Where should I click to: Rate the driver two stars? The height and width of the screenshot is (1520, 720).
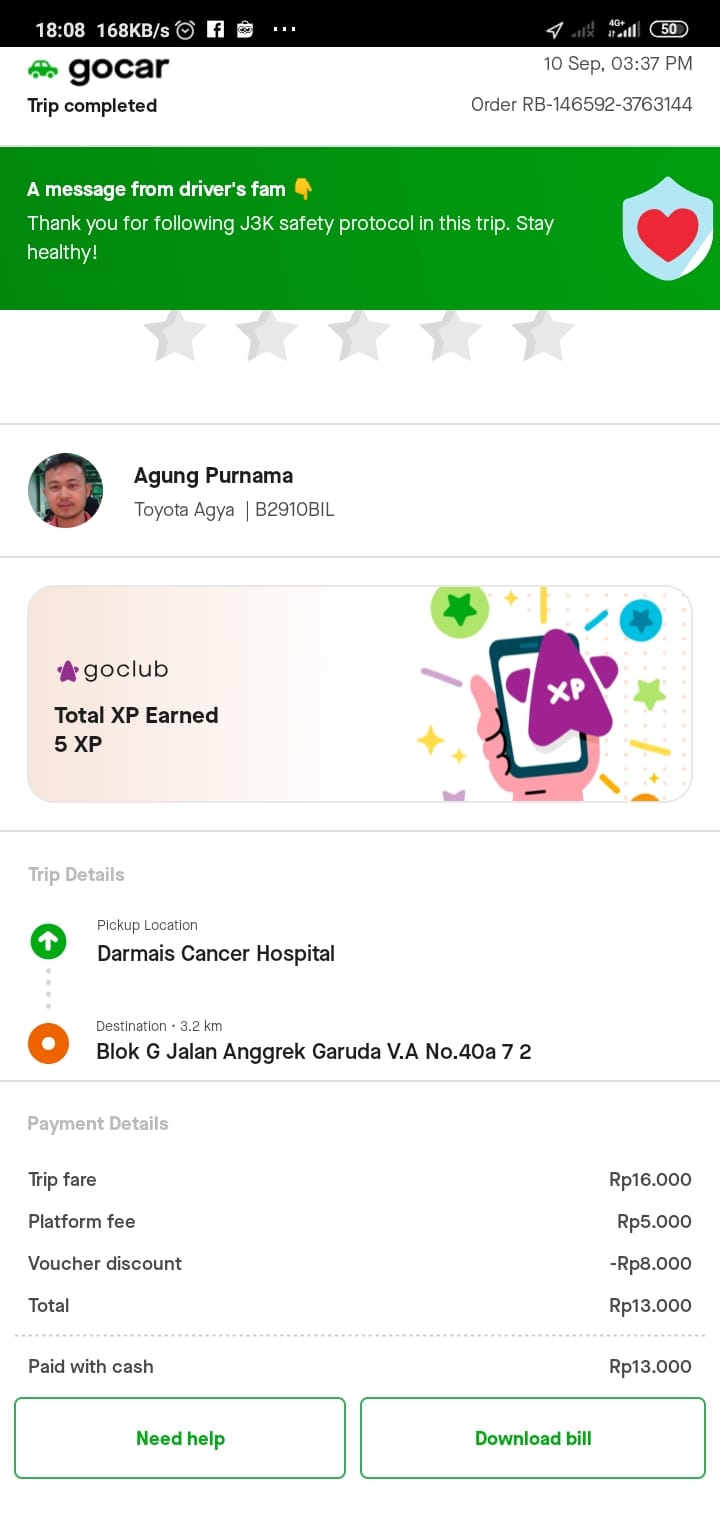pyautogui.click(x=267, y=336)
